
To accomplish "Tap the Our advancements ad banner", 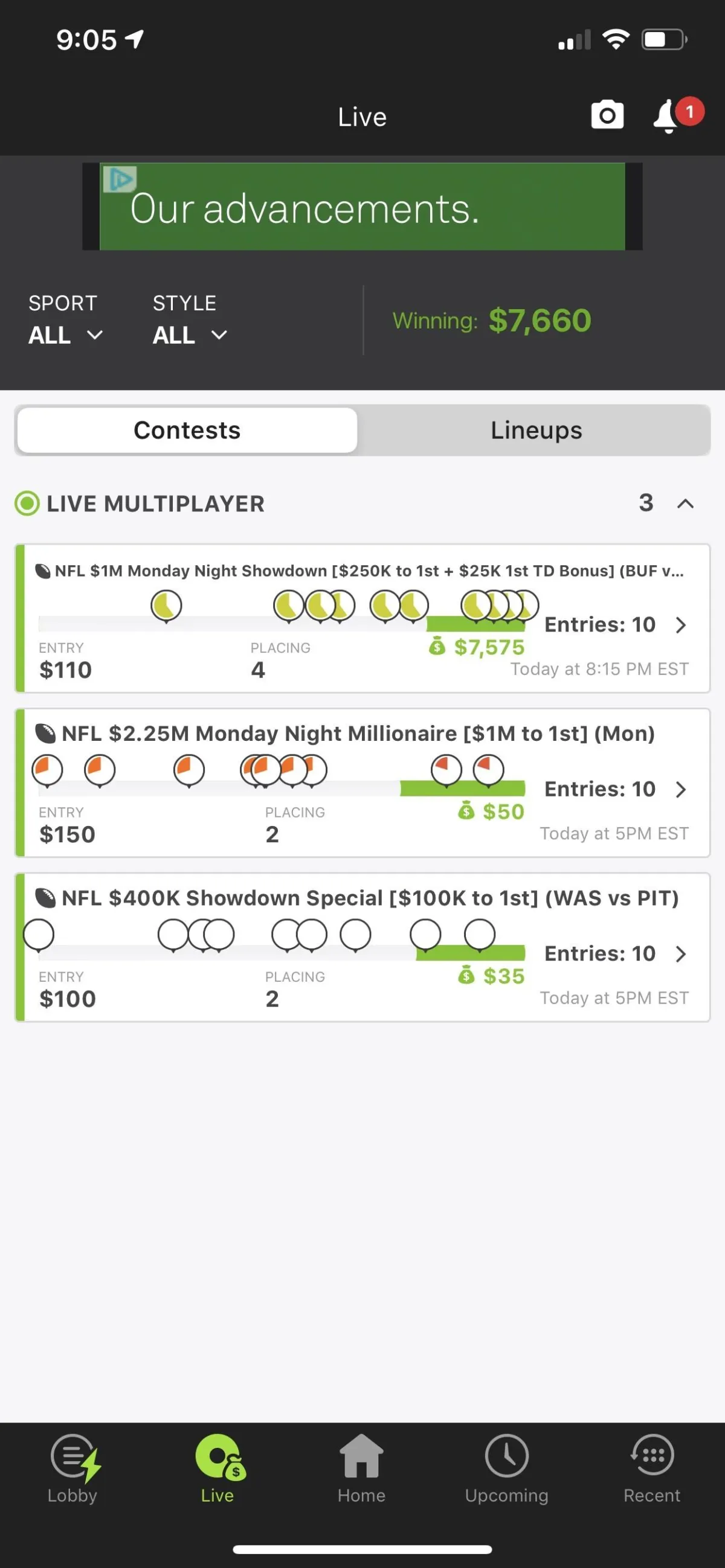I will point(362,206).
